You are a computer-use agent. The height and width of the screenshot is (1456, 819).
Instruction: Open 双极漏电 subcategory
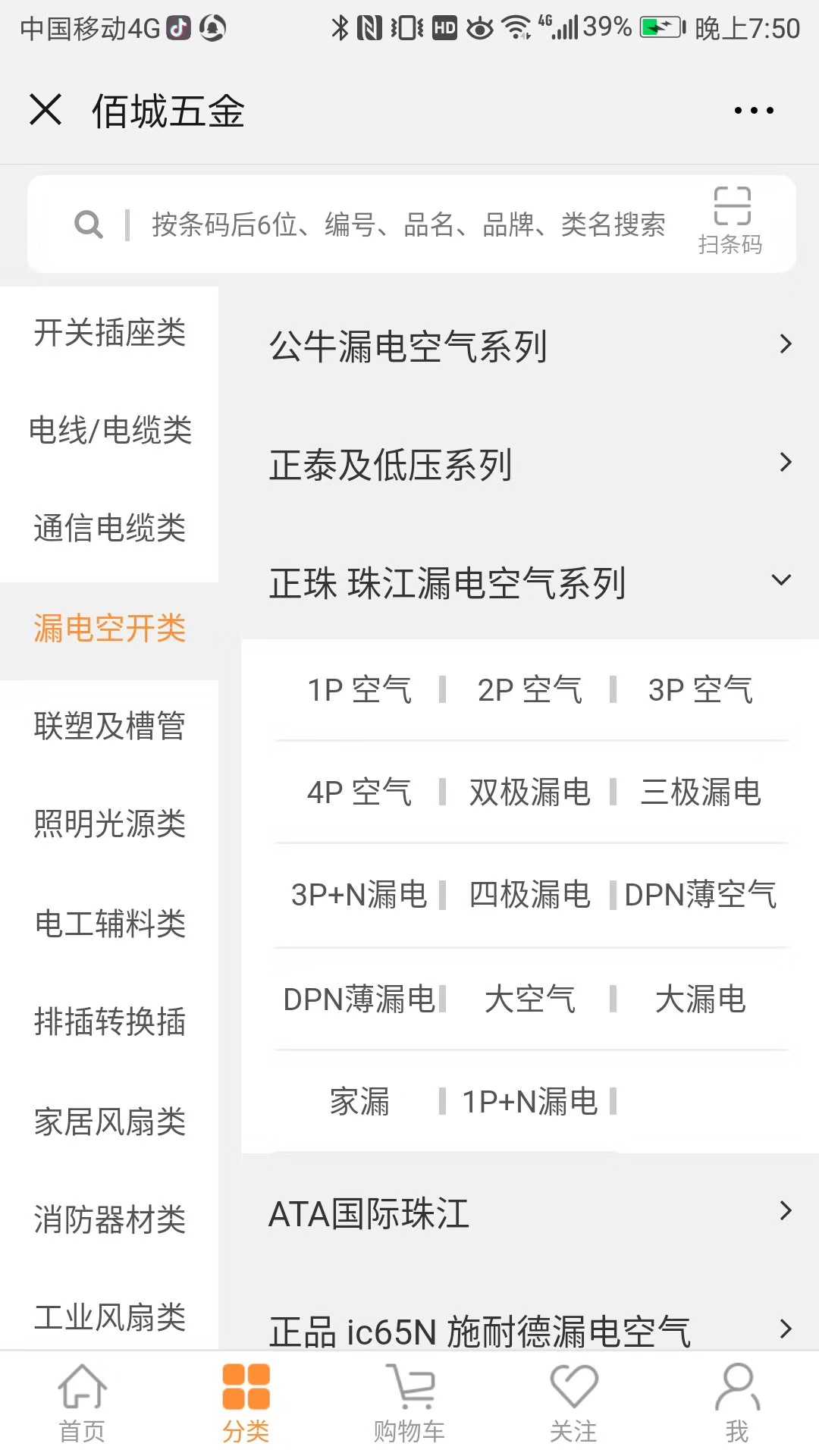529,792
